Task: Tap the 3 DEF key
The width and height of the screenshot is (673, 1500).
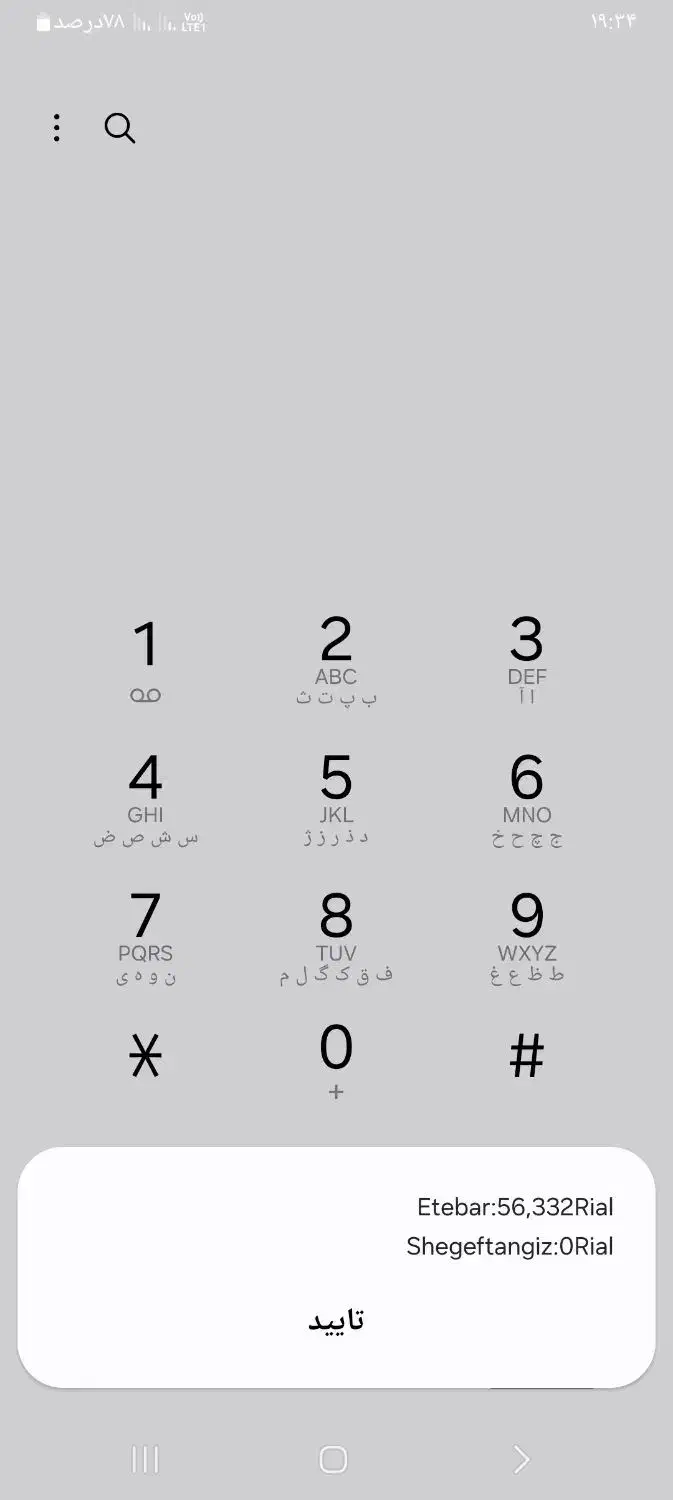Action: click(527, 660)
